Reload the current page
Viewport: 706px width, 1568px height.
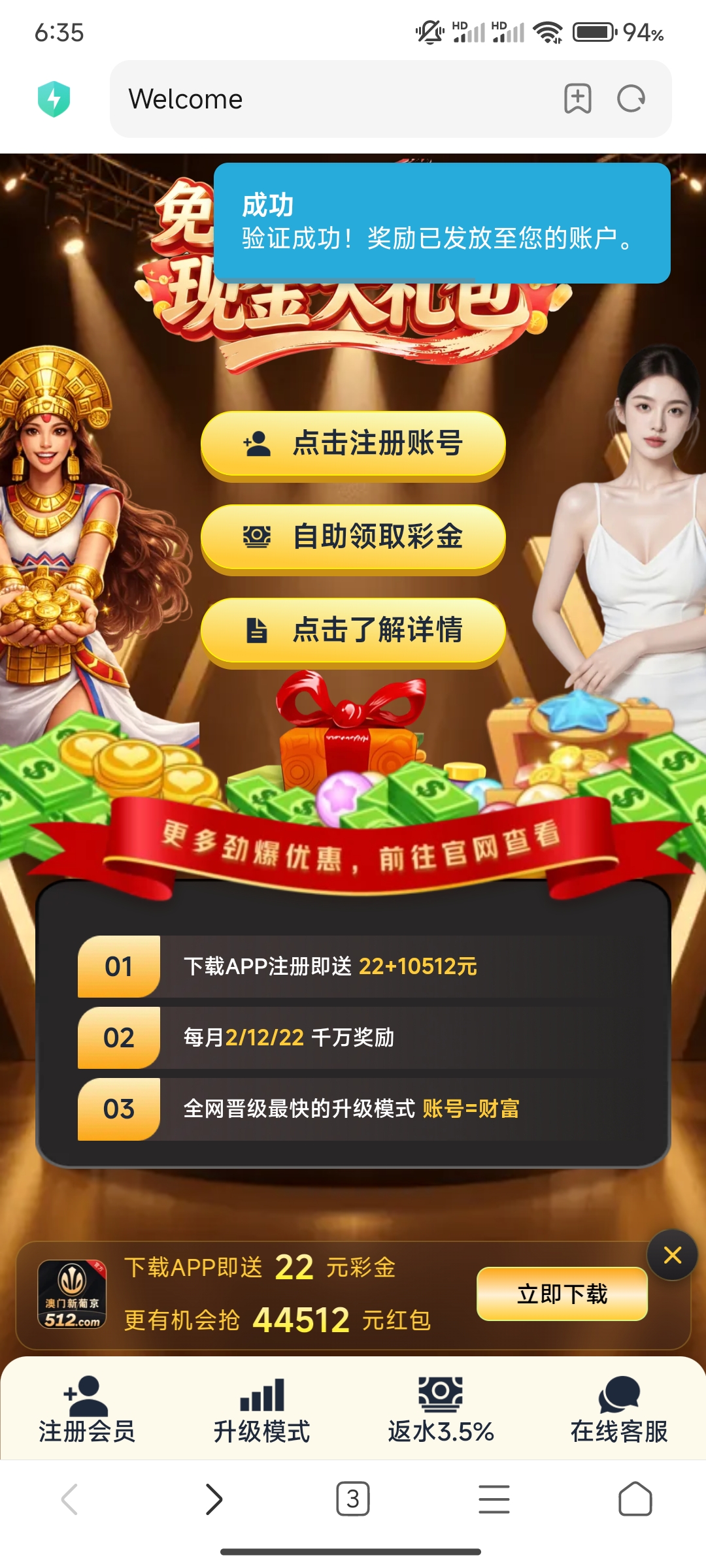[x=631, y=99]
